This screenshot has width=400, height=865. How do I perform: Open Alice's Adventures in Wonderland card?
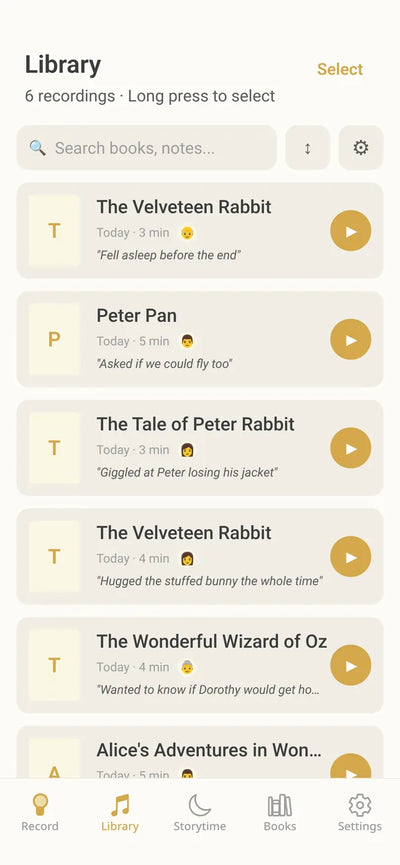point(200,752)
